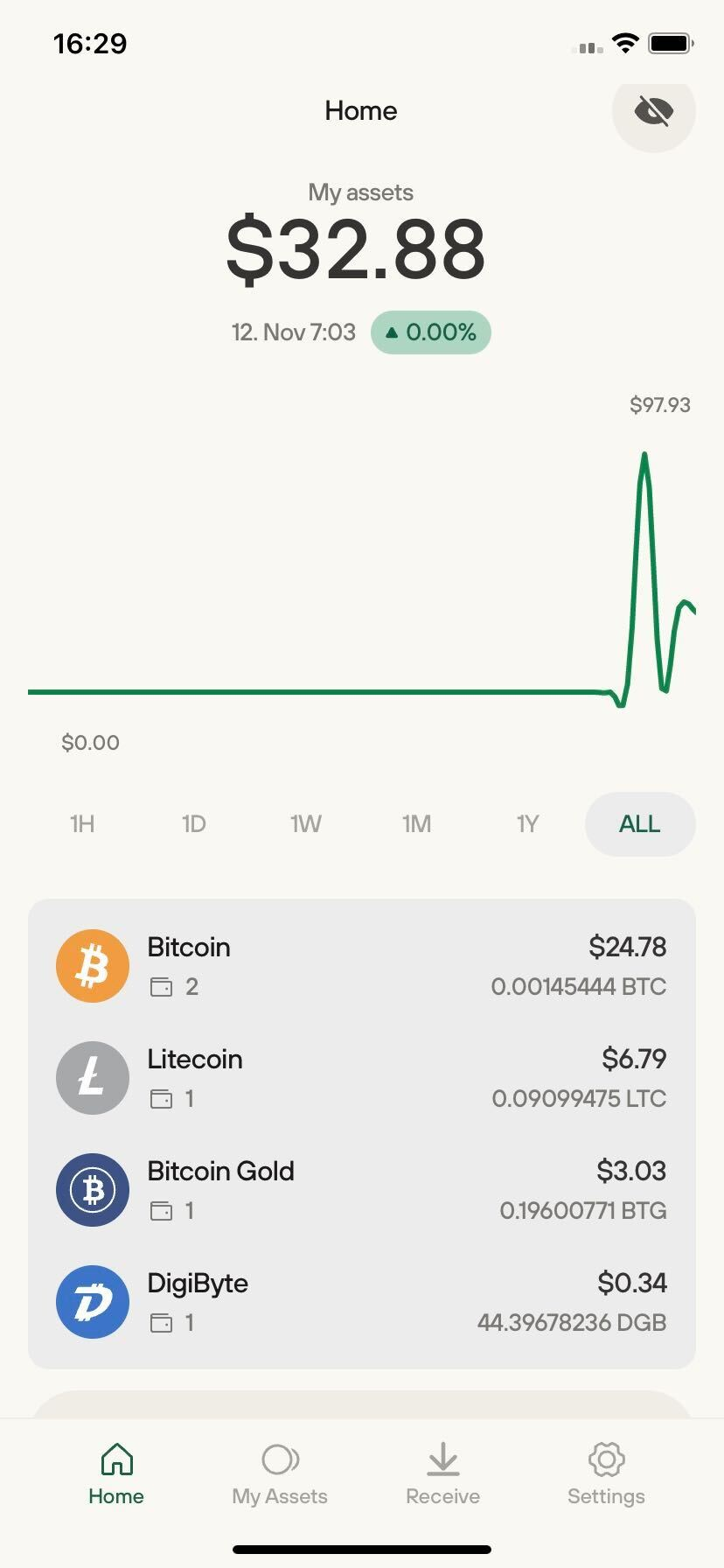
Task: Select the DigiByte asset row
Action: [361, 1301]
